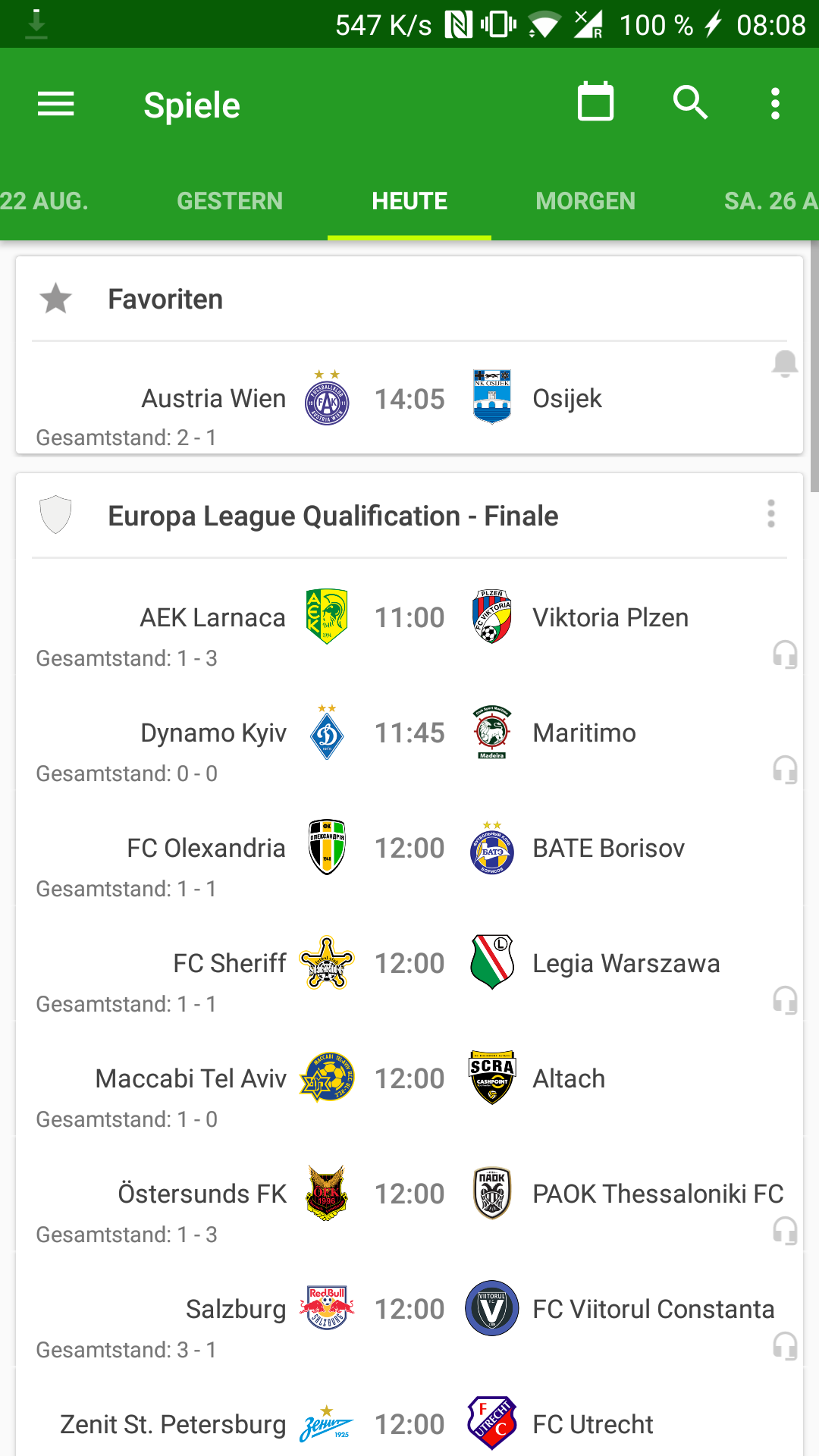The width and height of the screenshot is (819, 1456).
Task: Open the navigation drawer menu
Action: coord(56,104)
